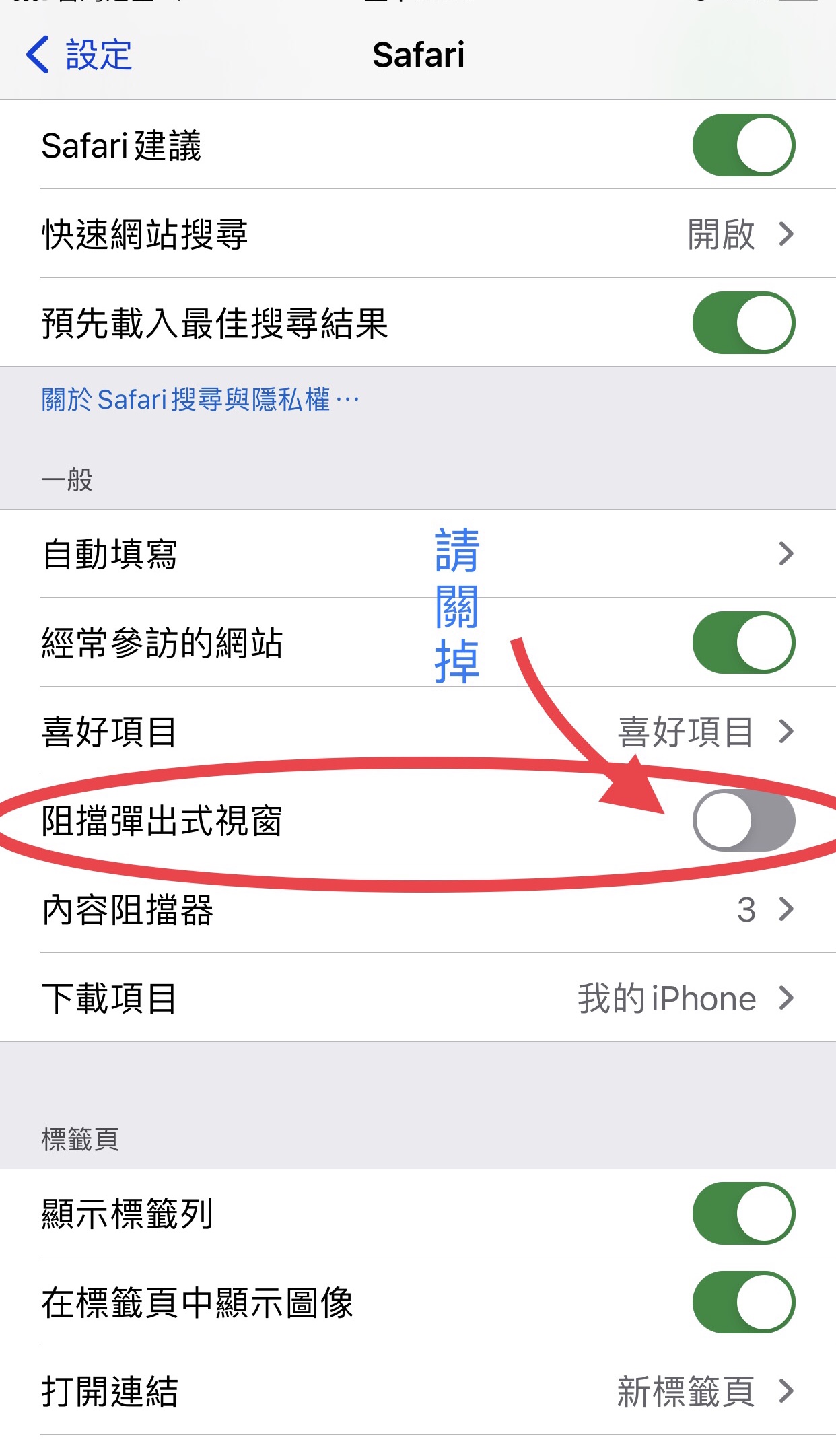Open 內容阻擋器 settings
836x1456 pixels.
click(418, 909)
